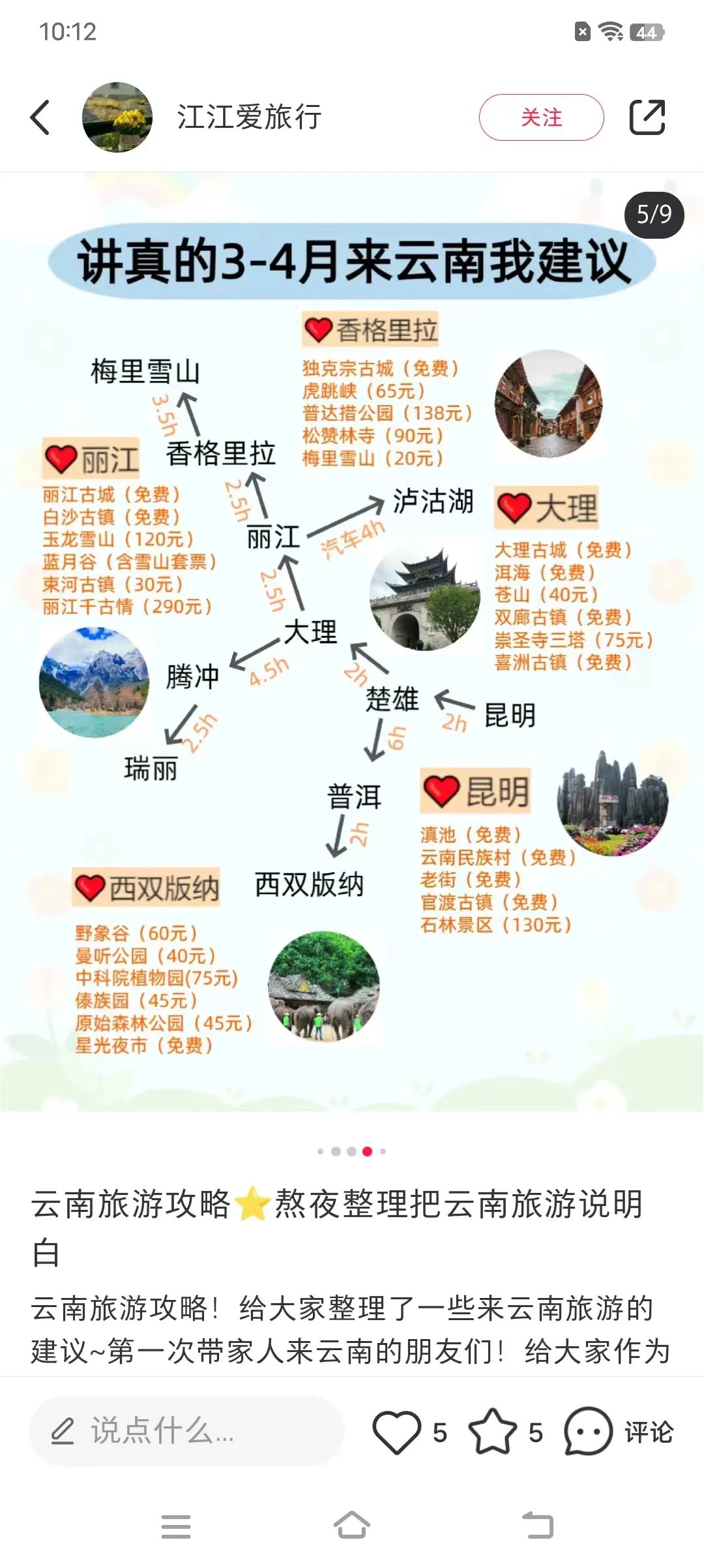This screenshot has height=1568, width=704.
Task: Tap the 说点什么 comment box
Action: tap(186, 1431)
